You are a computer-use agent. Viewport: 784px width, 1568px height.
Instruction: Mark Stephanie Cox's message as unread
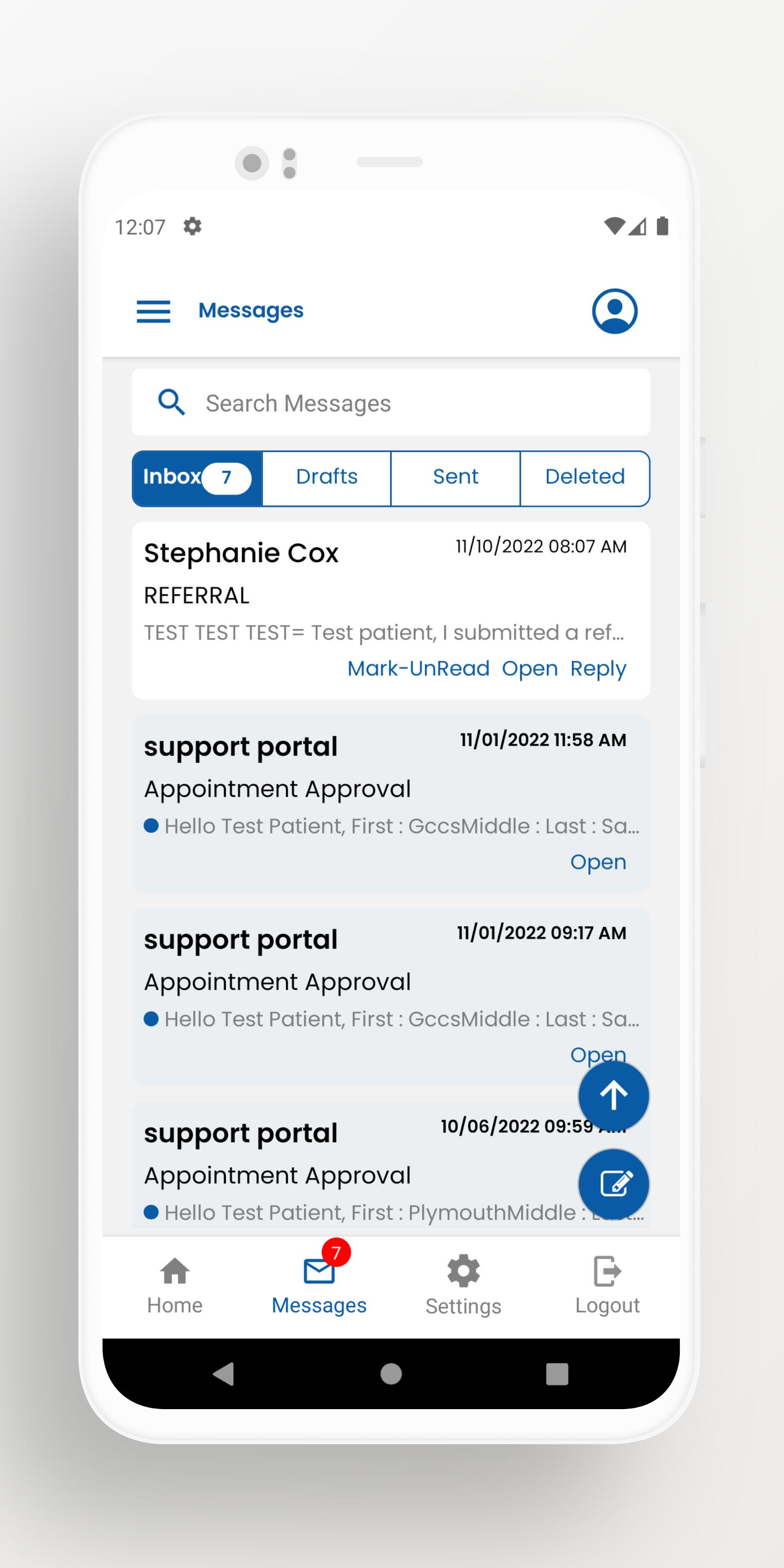[418, 668]
